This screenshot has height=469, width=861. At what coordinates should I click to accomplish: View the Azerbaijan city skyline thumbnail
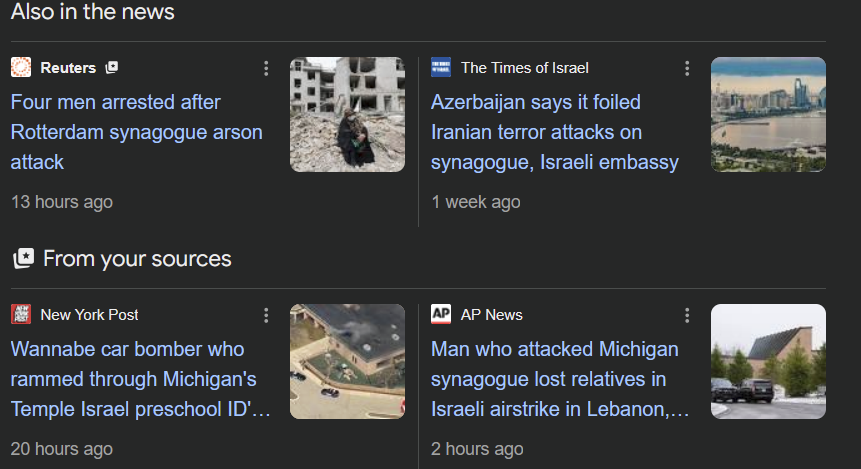[768, 114]
